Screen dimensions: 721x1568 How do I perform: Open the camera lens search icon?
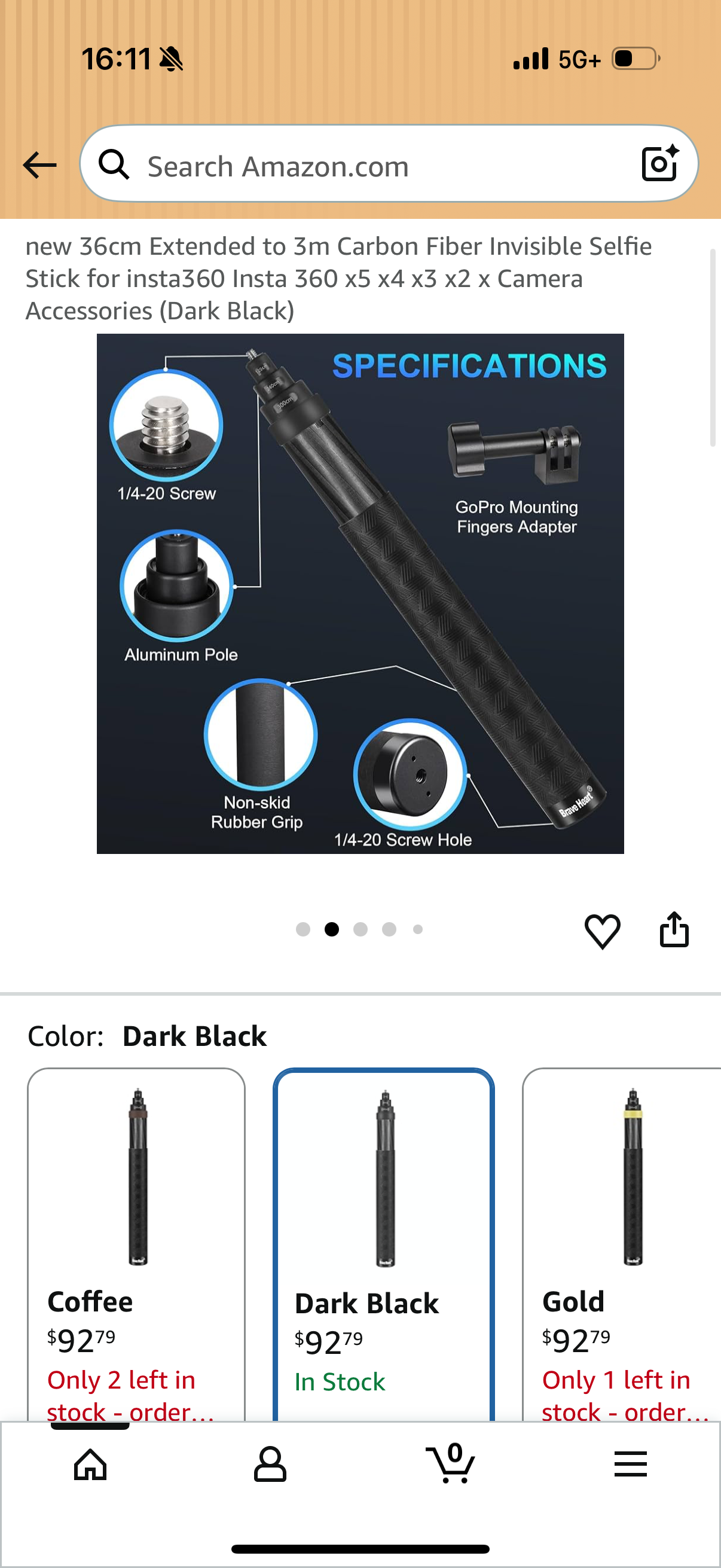coord(659,163)
